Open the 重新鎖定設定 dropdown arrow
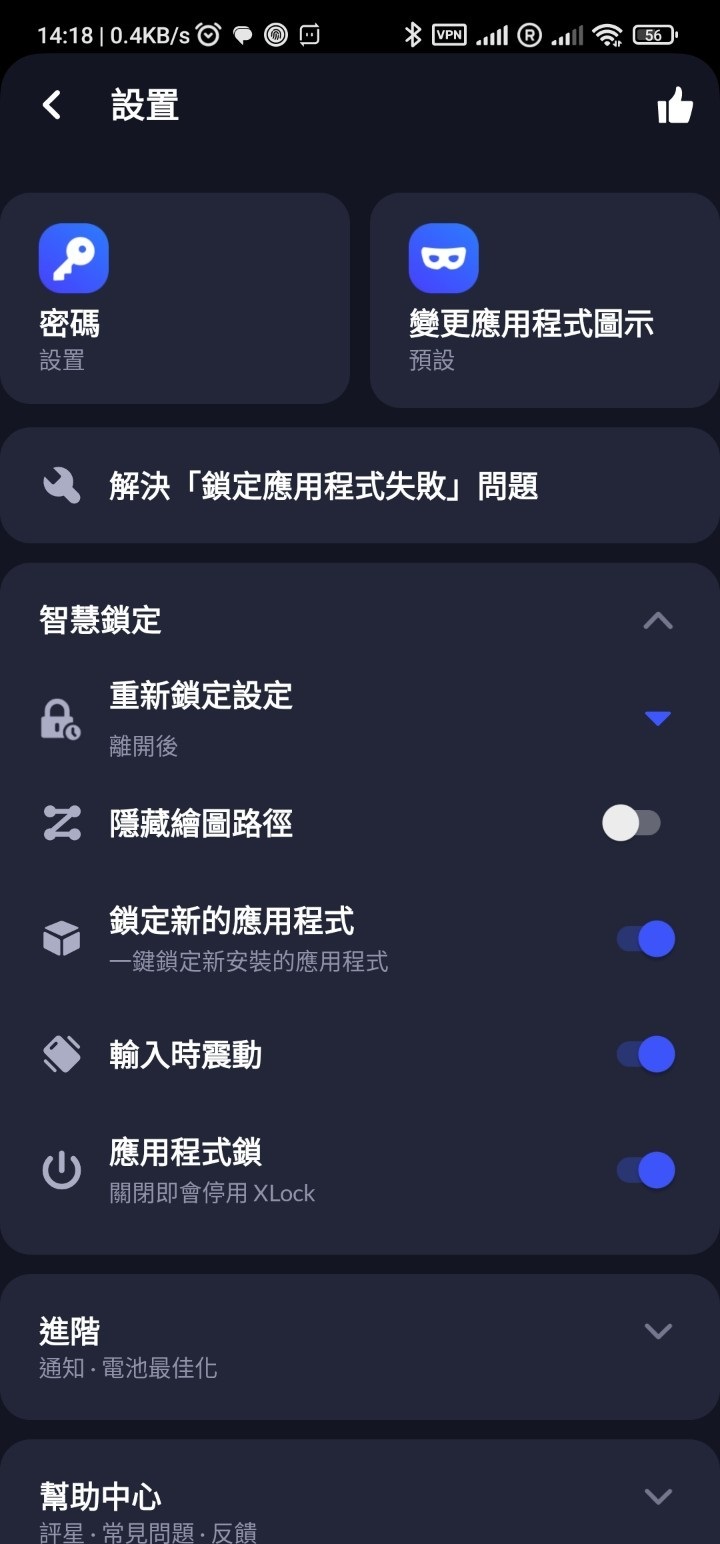Viewport: 720px width, 1544px height. click(657, 717)
